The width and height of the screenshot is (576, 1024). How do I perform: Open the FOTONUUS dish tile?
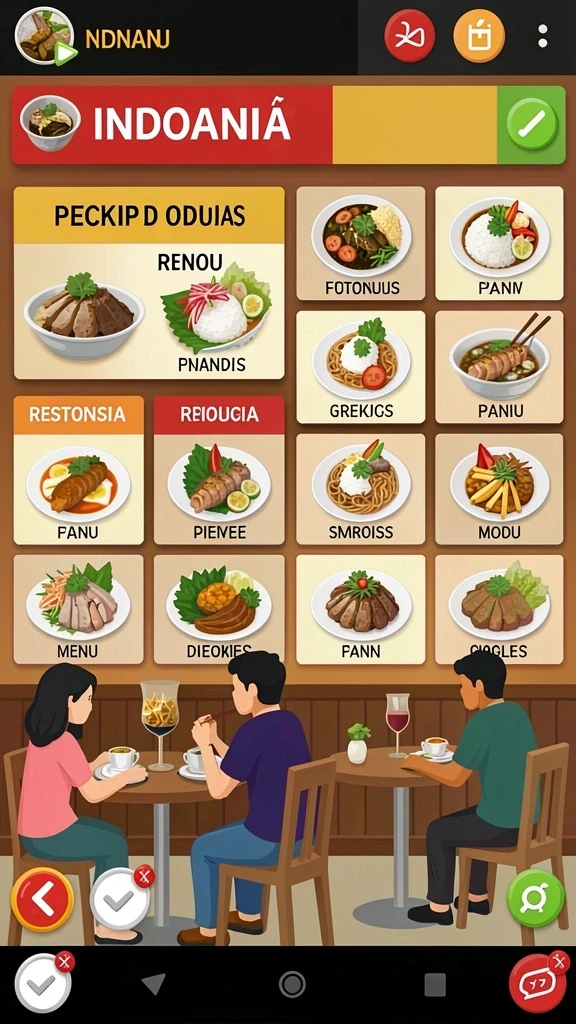360,244
